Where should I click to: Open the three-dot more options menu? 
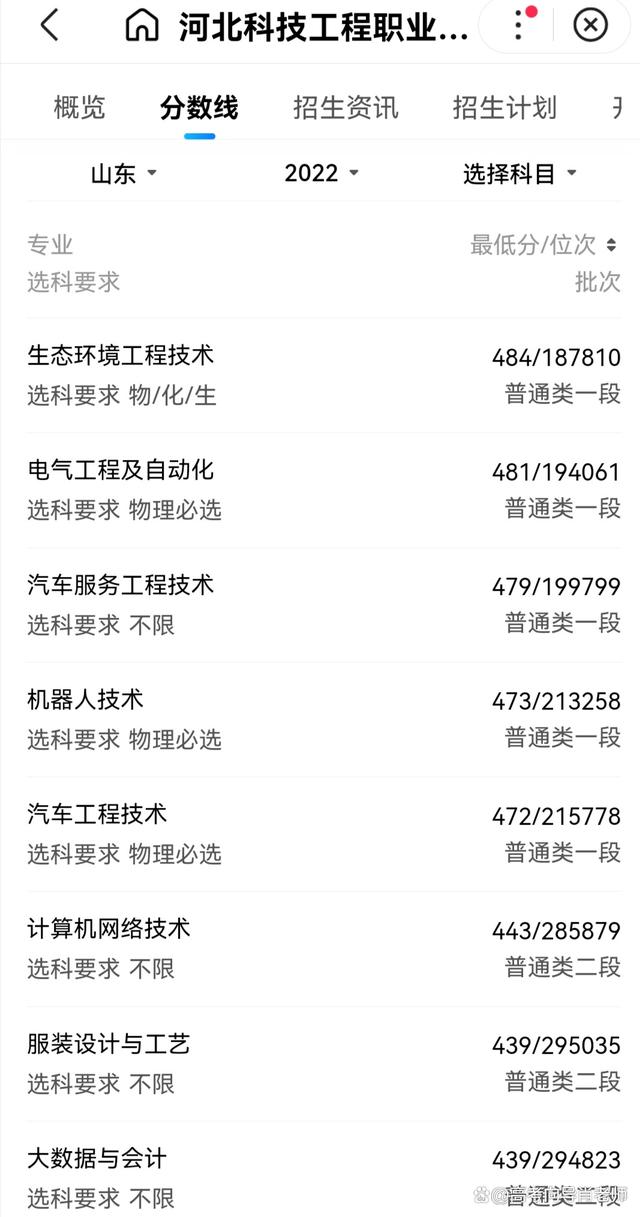(x=520, y=25)
